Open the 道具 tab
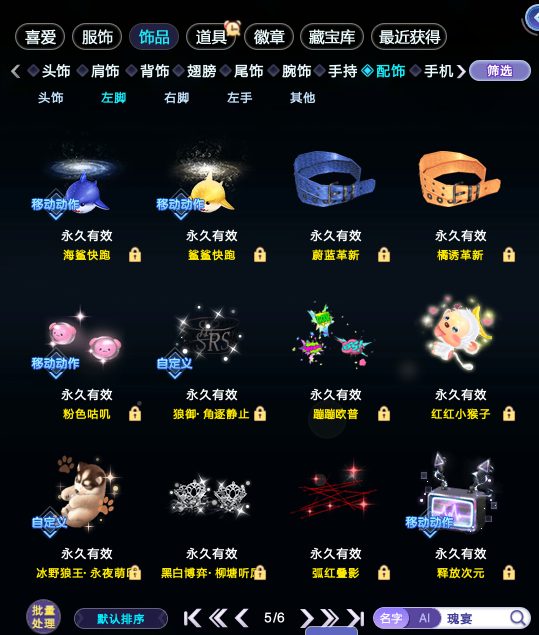This screenshot has height=635, width=539. pyautogui.click(x=211, y=37)
